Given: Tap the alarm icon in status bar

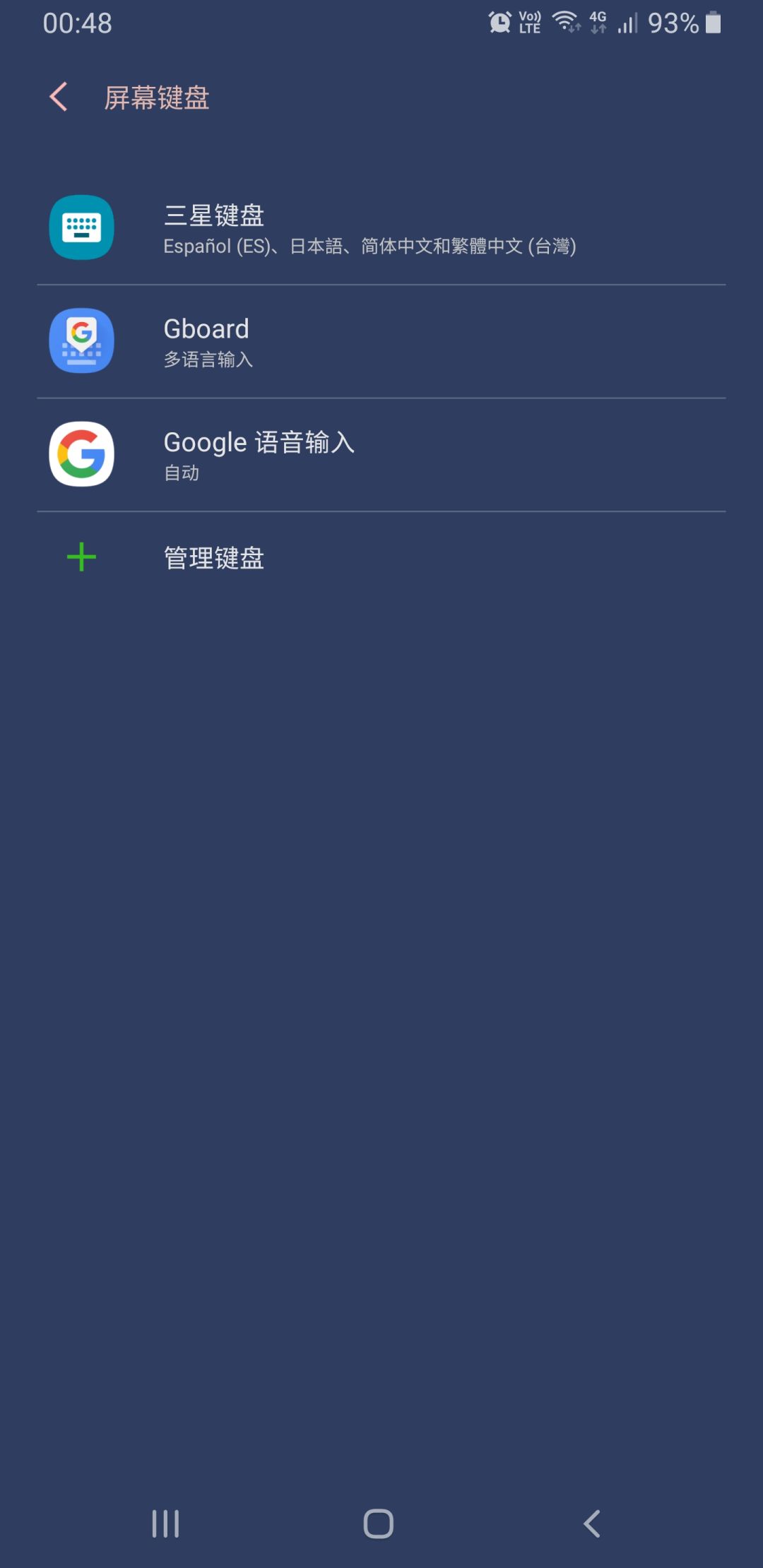Looking at the screenshot, I should 499,23.
